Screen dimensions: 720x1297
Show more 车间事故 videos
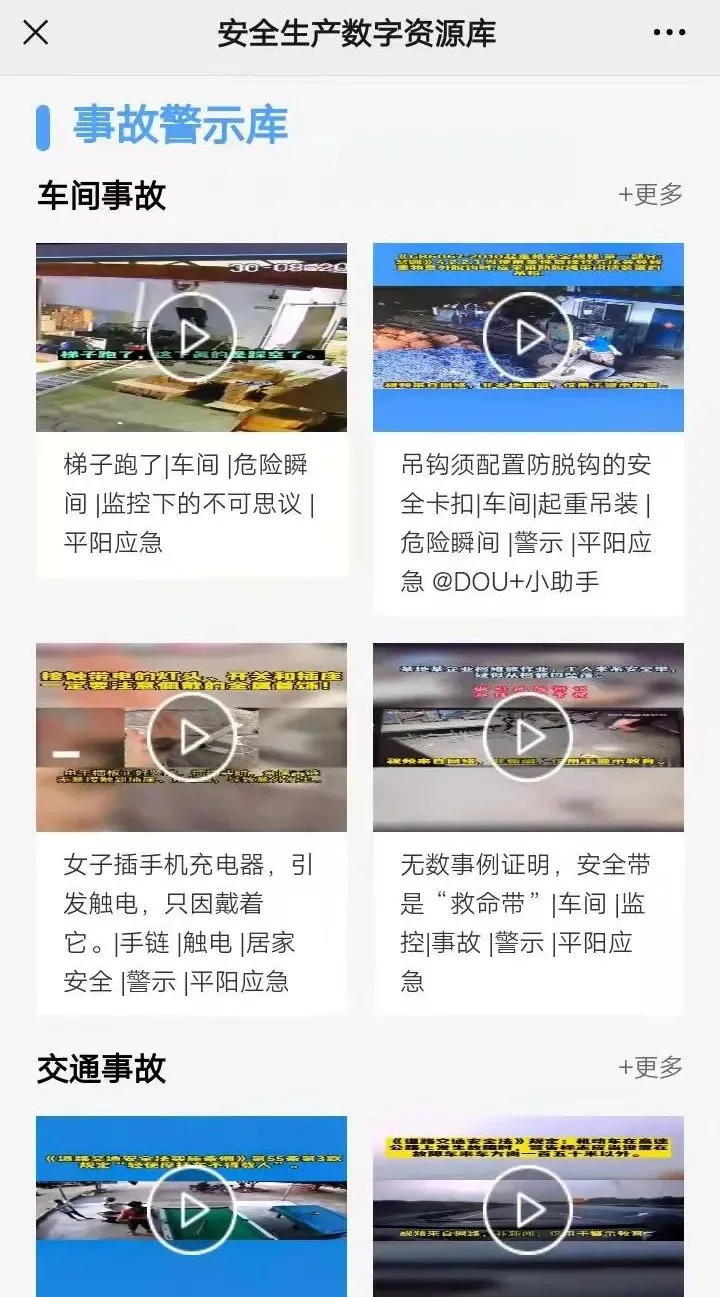[650, 194]
